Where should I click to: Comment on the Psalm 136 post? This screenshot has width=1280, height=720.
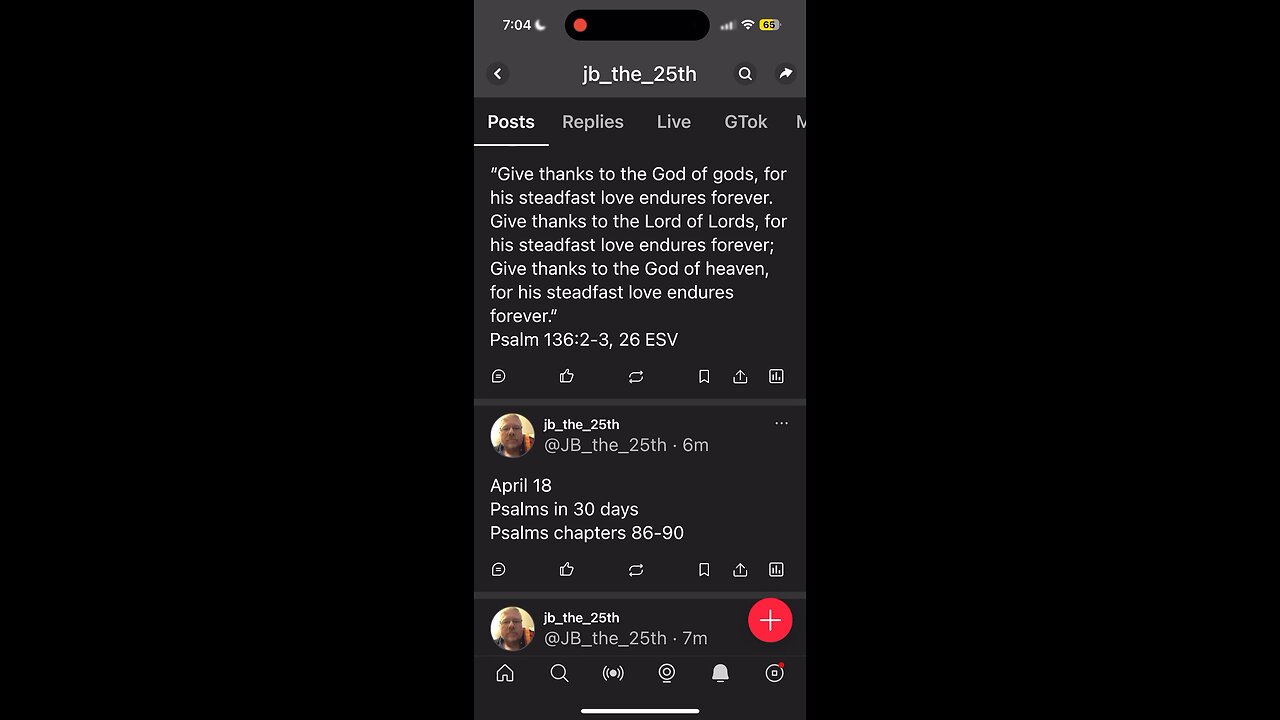(x=499, y=377)
